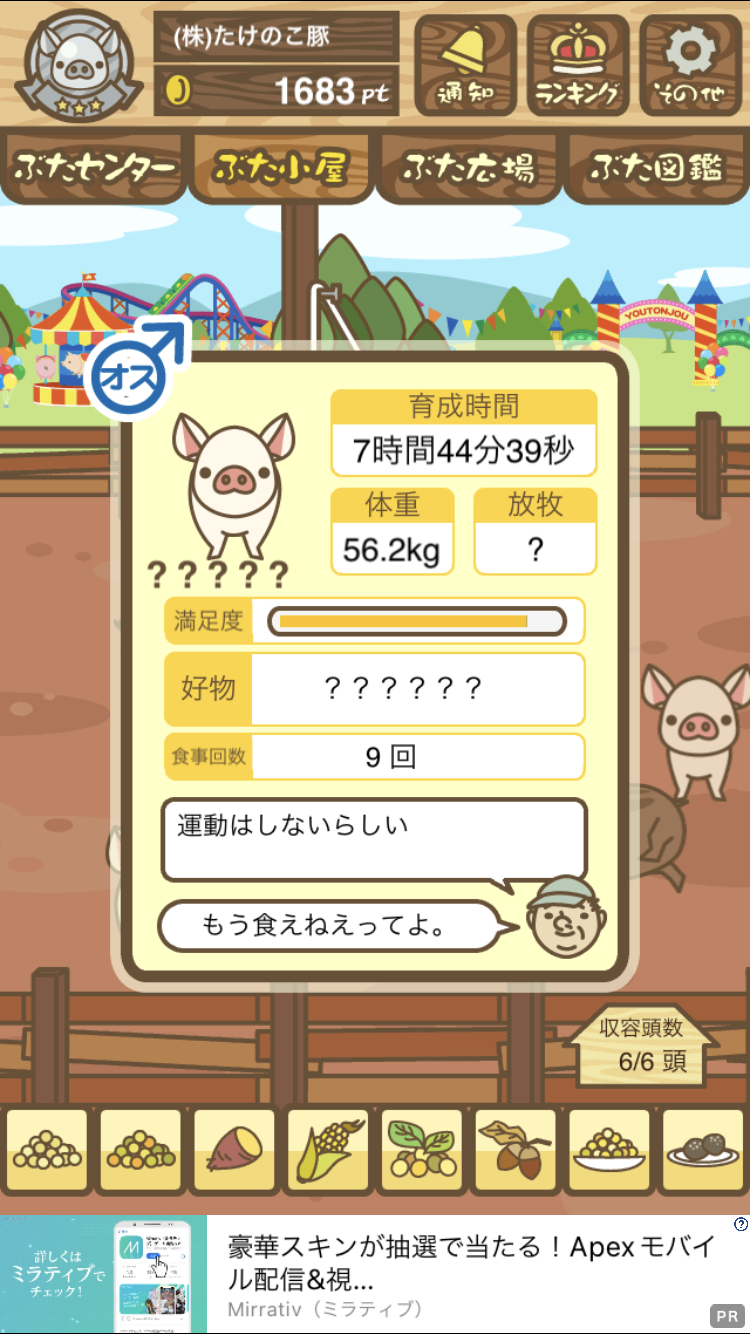Switch to ぶた小屋 tab
Image resolution: width=750 pixels, height=1334 pixels.
[x=281, y=167]
